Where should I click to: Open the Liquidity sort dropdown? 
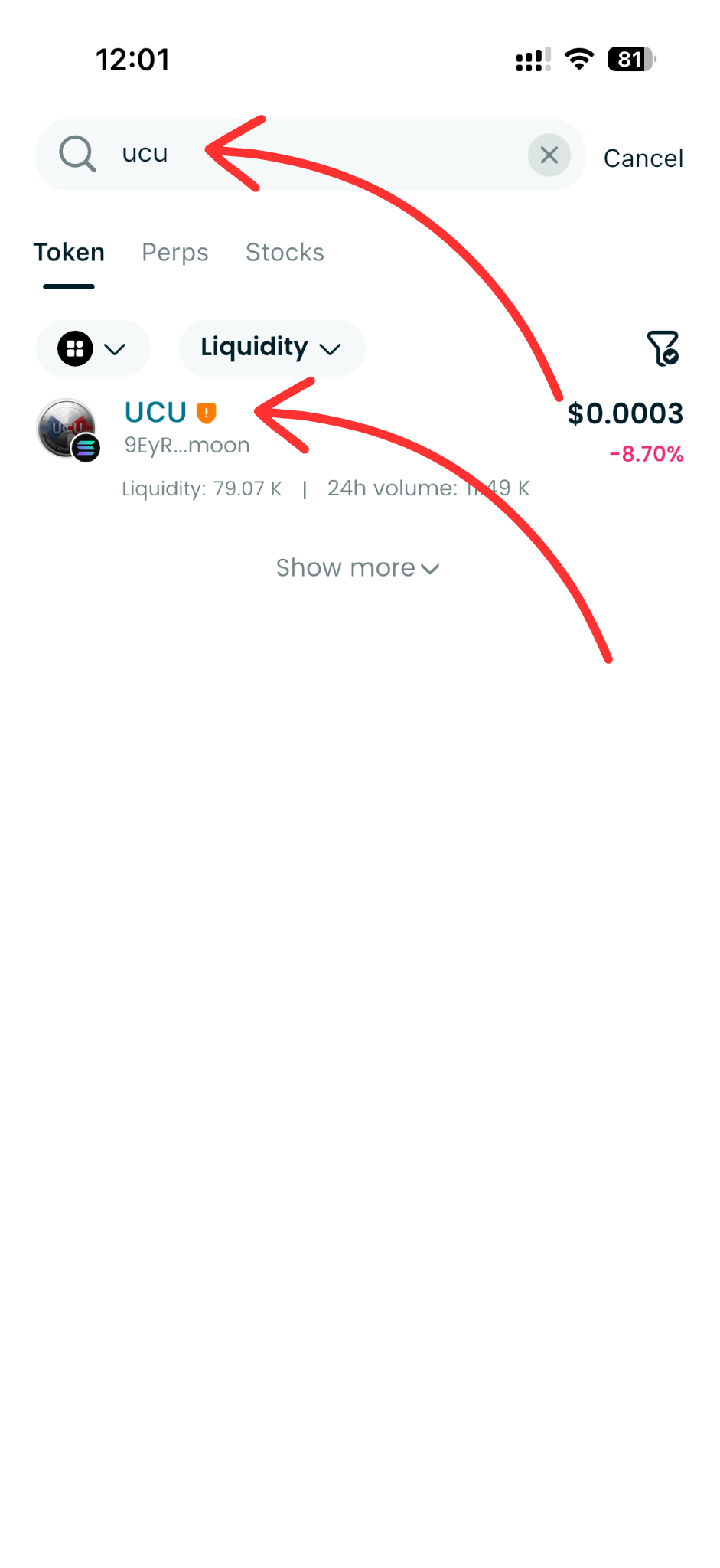click(271, 348)
